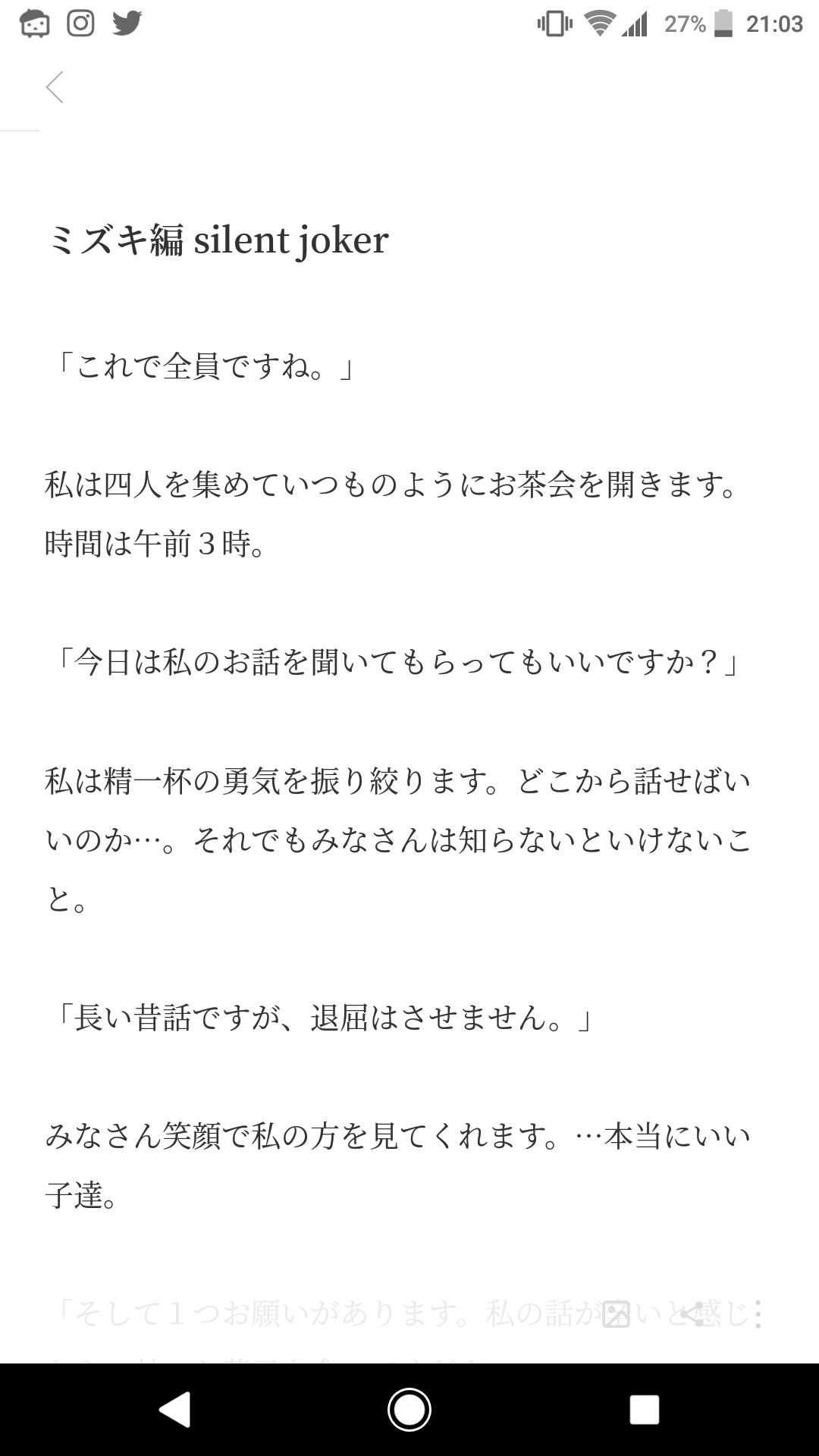Tap the image icon in bottom toolbar
819x1456 pixels.
coord(616,1314)
